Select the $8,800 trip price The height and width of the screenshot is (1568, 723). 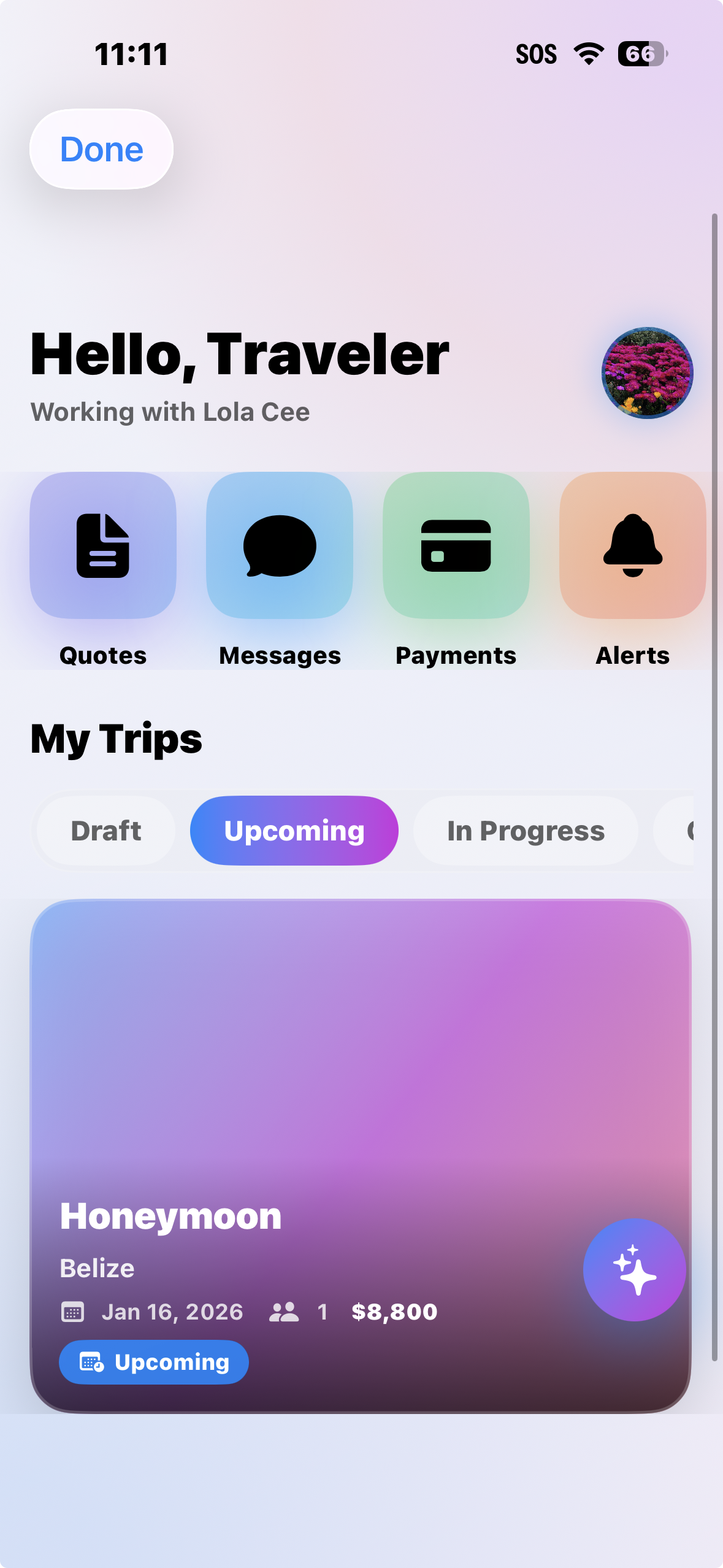click(394, 1312)
